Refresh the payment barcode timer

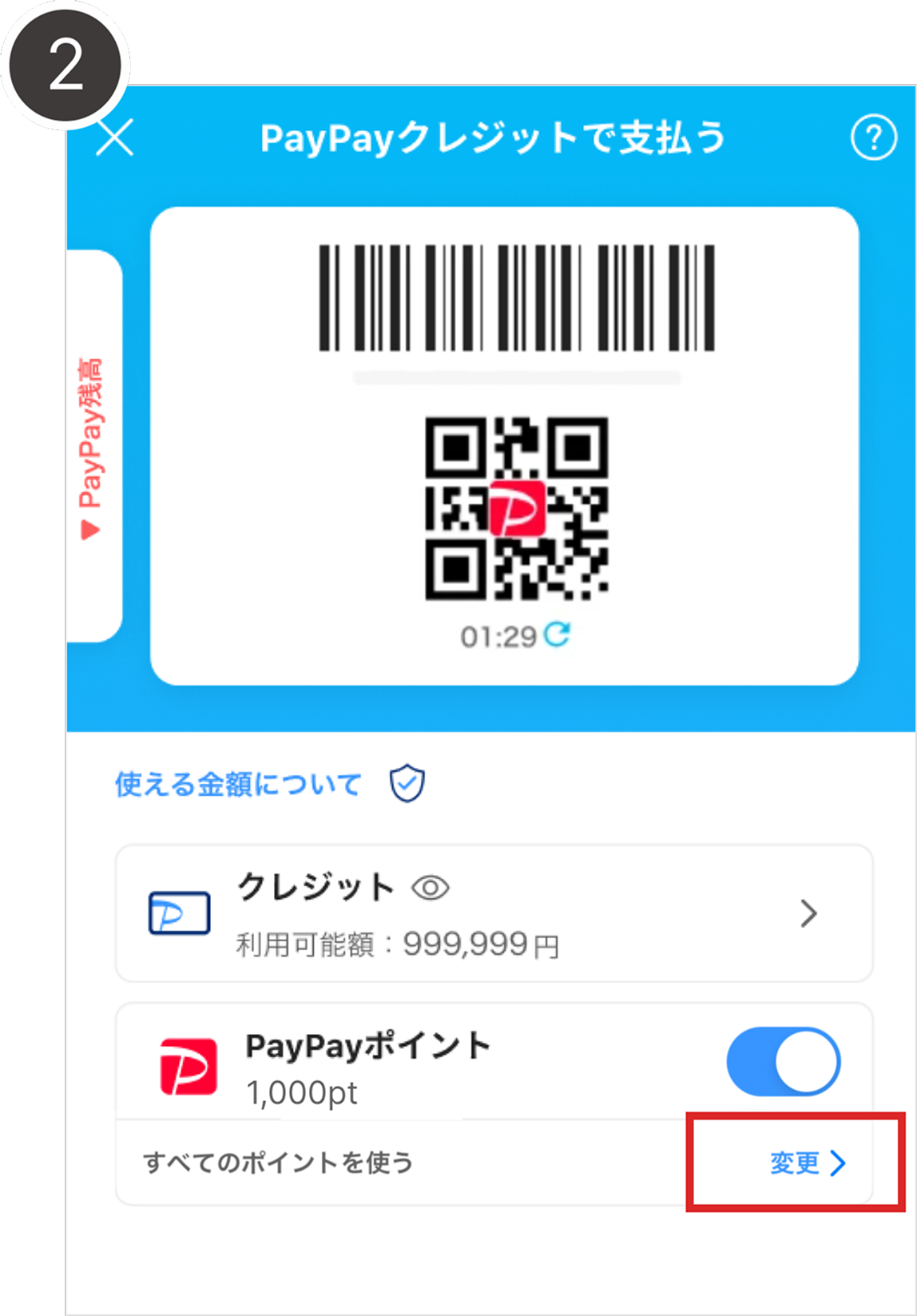point(557,634)
